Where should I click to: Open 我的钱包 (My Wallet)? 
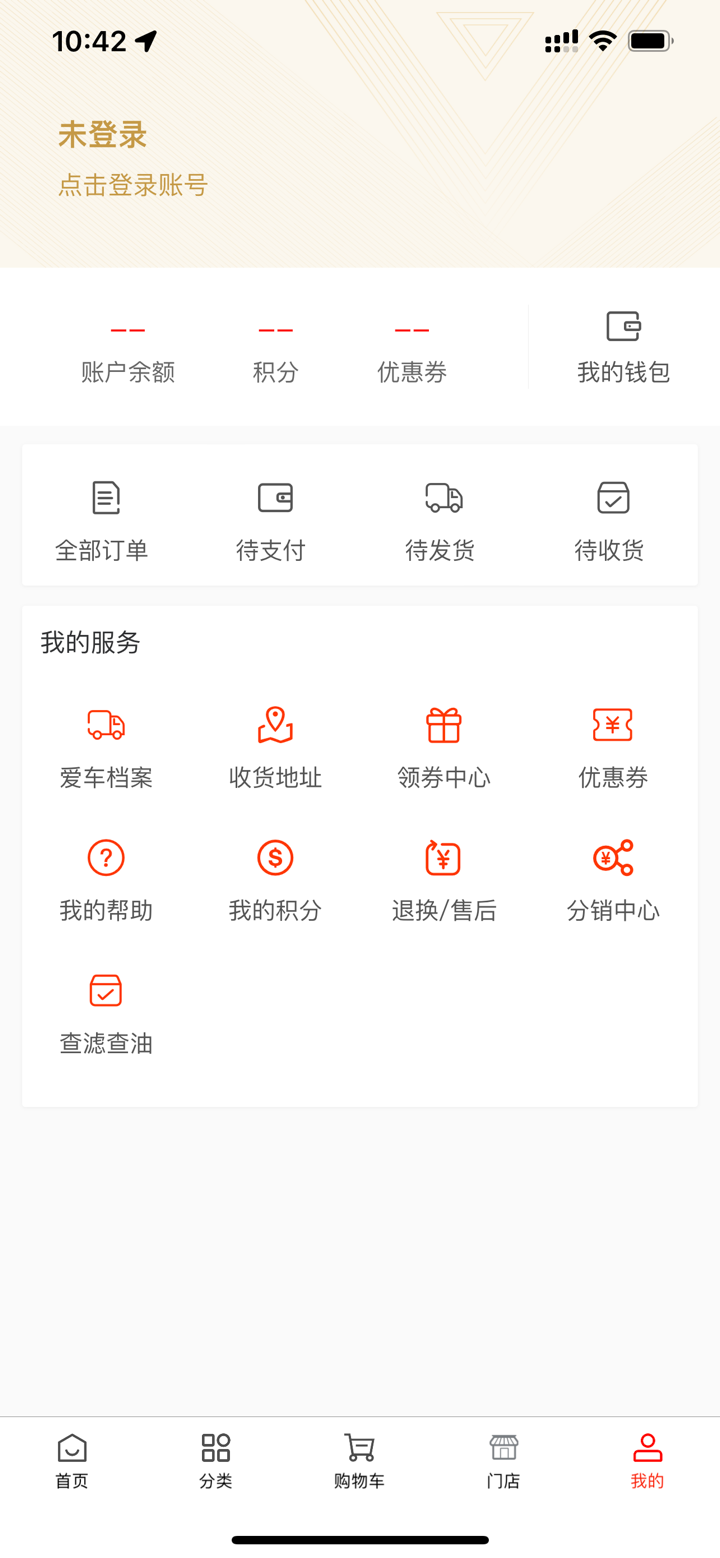tap(622, 345)
